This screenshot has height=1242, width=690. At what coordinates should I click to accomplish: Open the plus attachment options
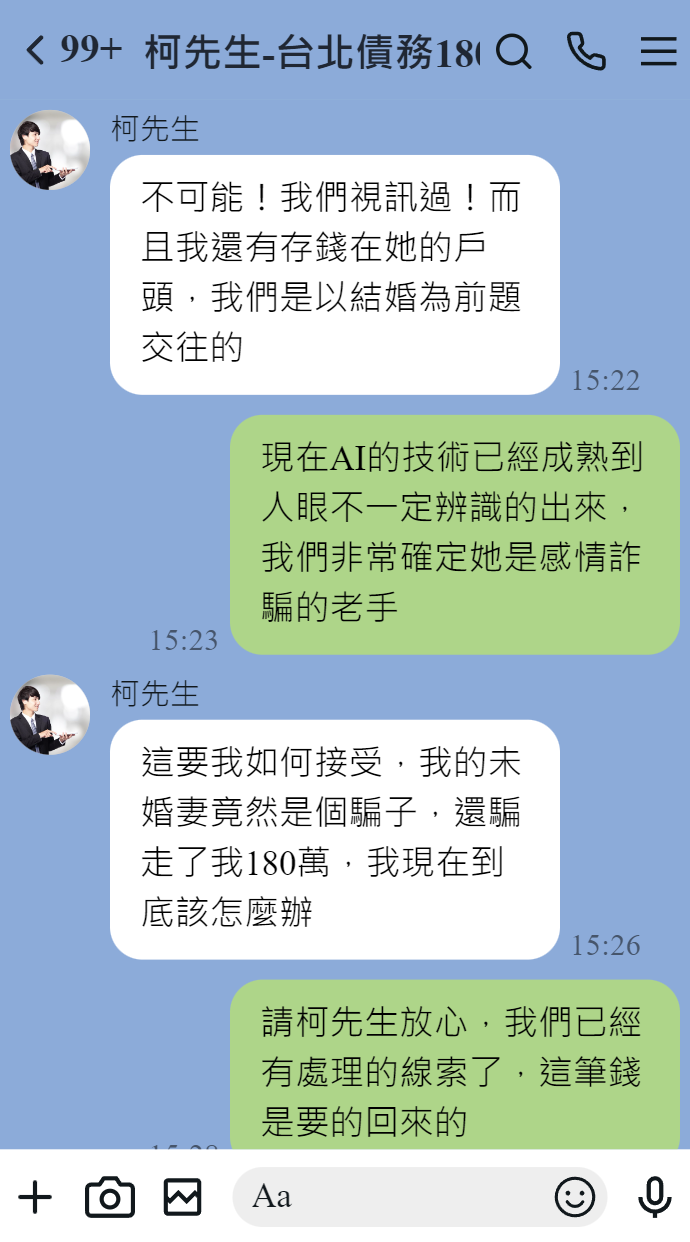(x=35, y=1197)
